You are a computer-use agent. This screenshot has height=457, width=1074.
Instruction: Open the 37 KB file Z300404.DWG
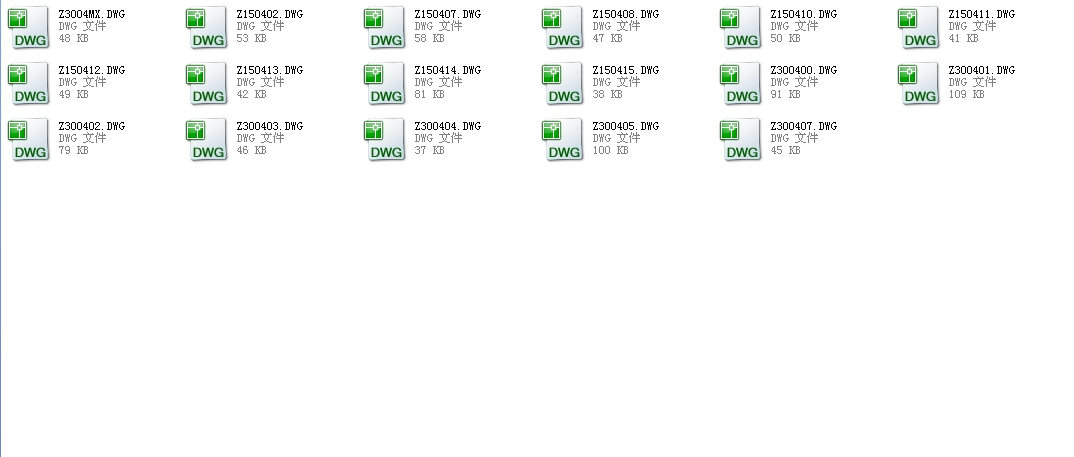(x=385, y=140)
